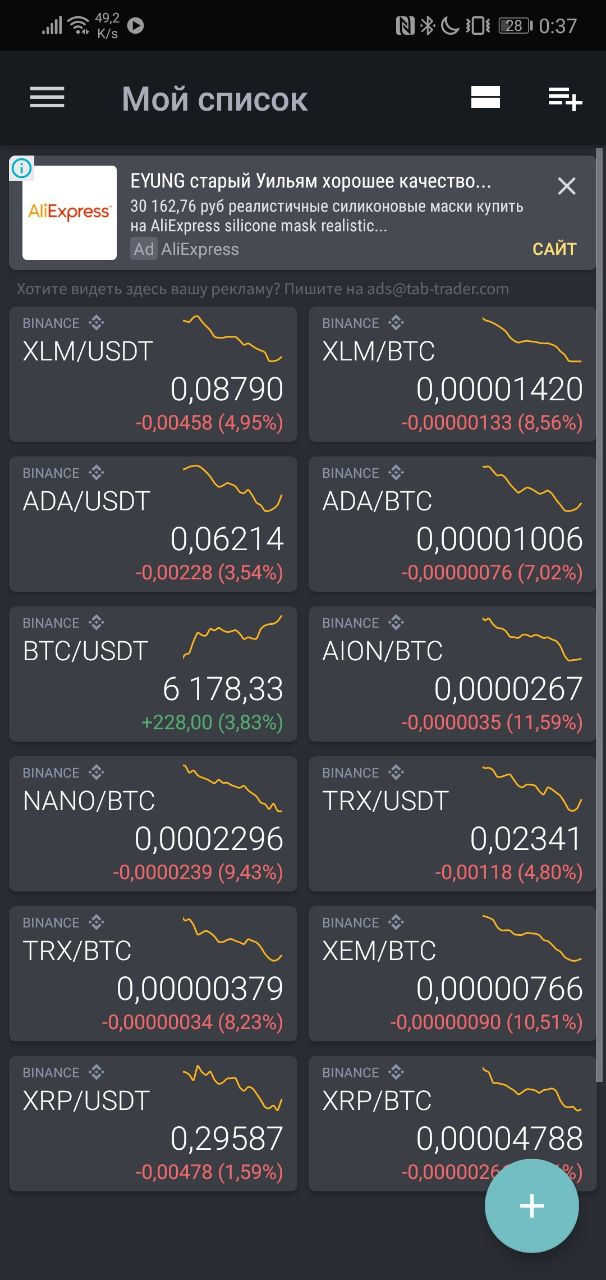Open the NANO/BTC ticker card

coord(153,824)
